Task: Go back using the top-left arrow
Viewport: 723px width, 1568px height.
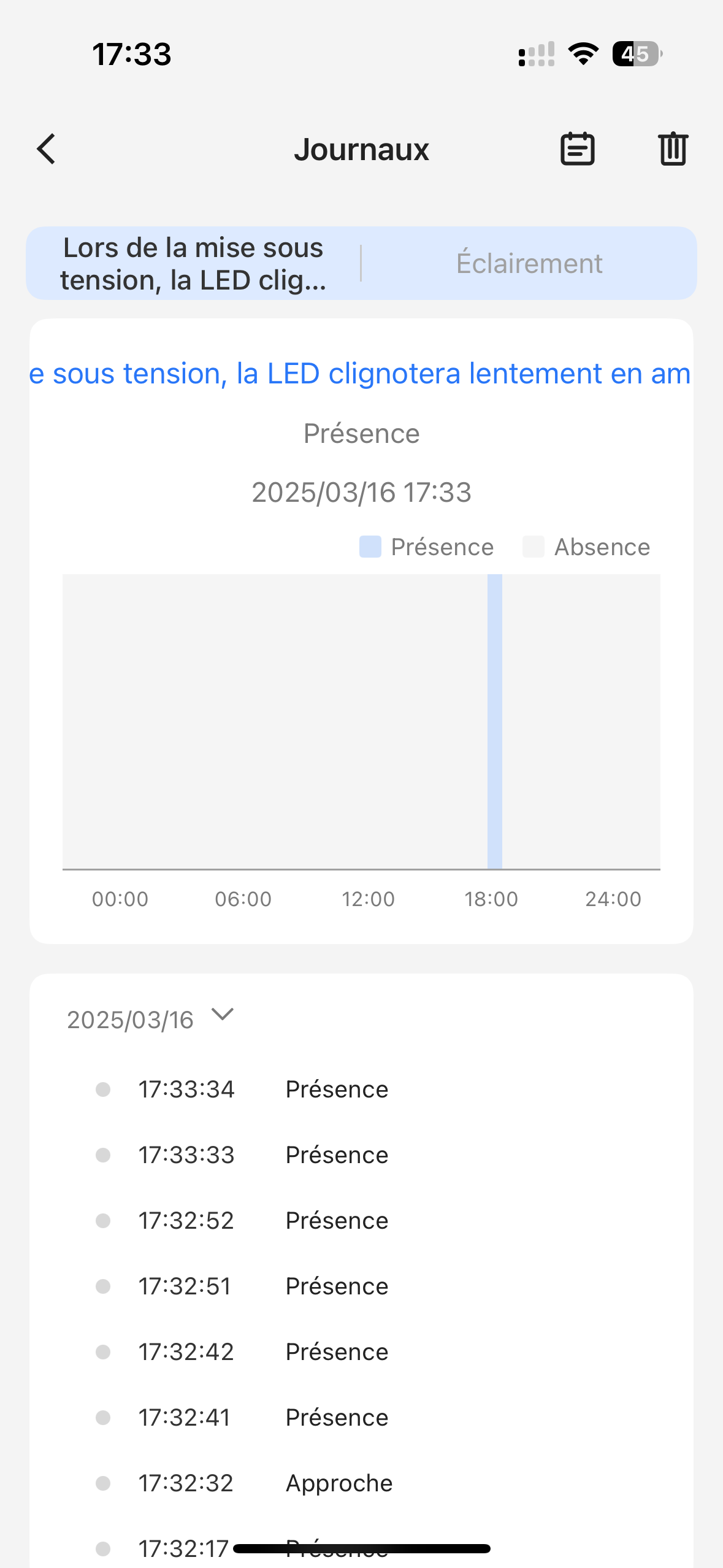Action: click(x=47, y=149)
